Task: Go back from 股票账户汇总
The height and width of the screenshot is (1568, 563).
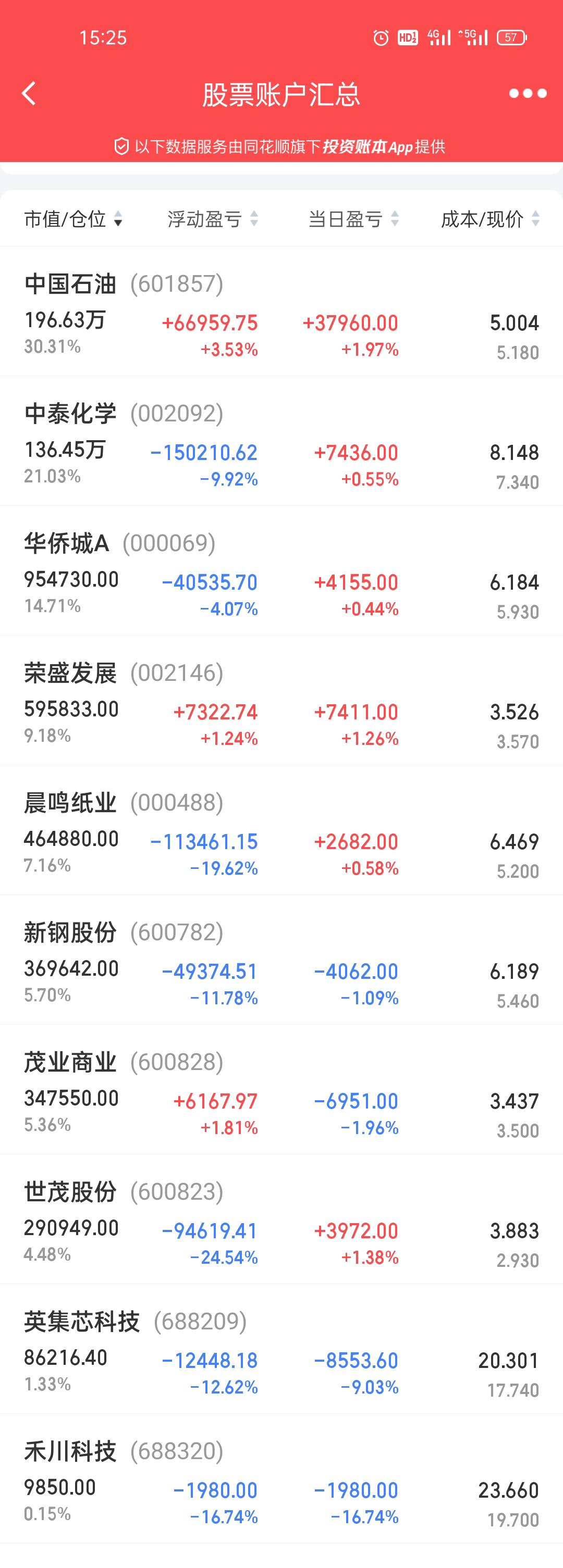Action: point(29,94)
